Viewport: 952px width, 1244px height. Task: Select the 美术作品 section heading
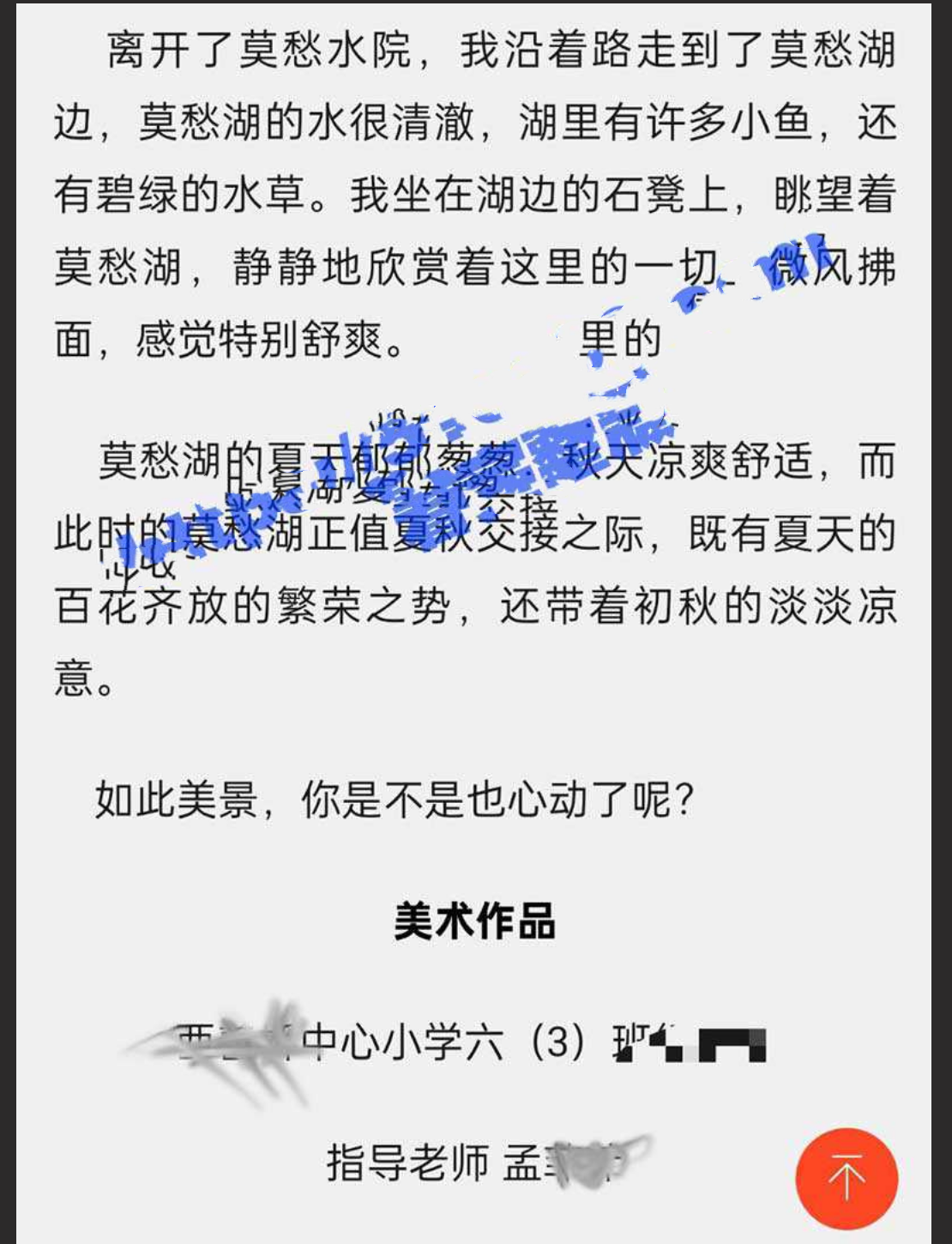coord(476,919)
